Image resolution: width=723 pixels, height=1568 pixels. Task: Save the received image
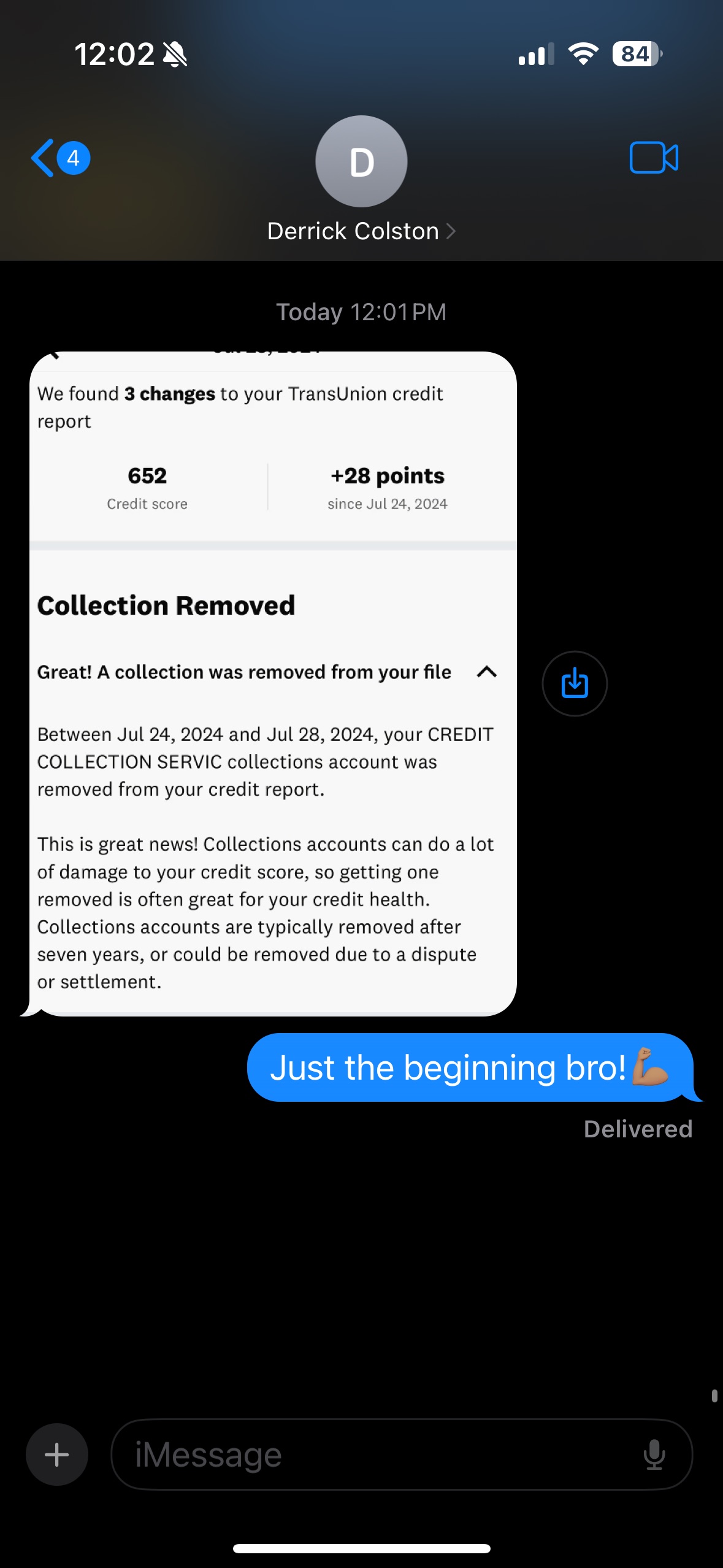pyautogui.click(x=575, y=683)
